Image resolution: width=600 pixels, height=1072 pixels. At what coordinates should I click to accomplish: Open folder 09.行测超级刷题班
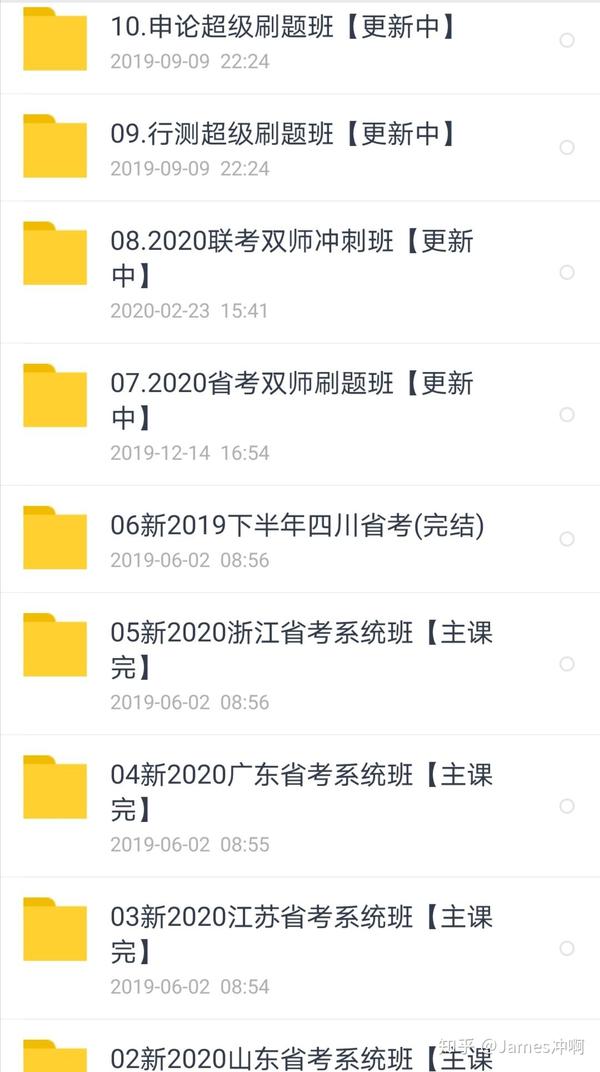click(x=300, y=148)
